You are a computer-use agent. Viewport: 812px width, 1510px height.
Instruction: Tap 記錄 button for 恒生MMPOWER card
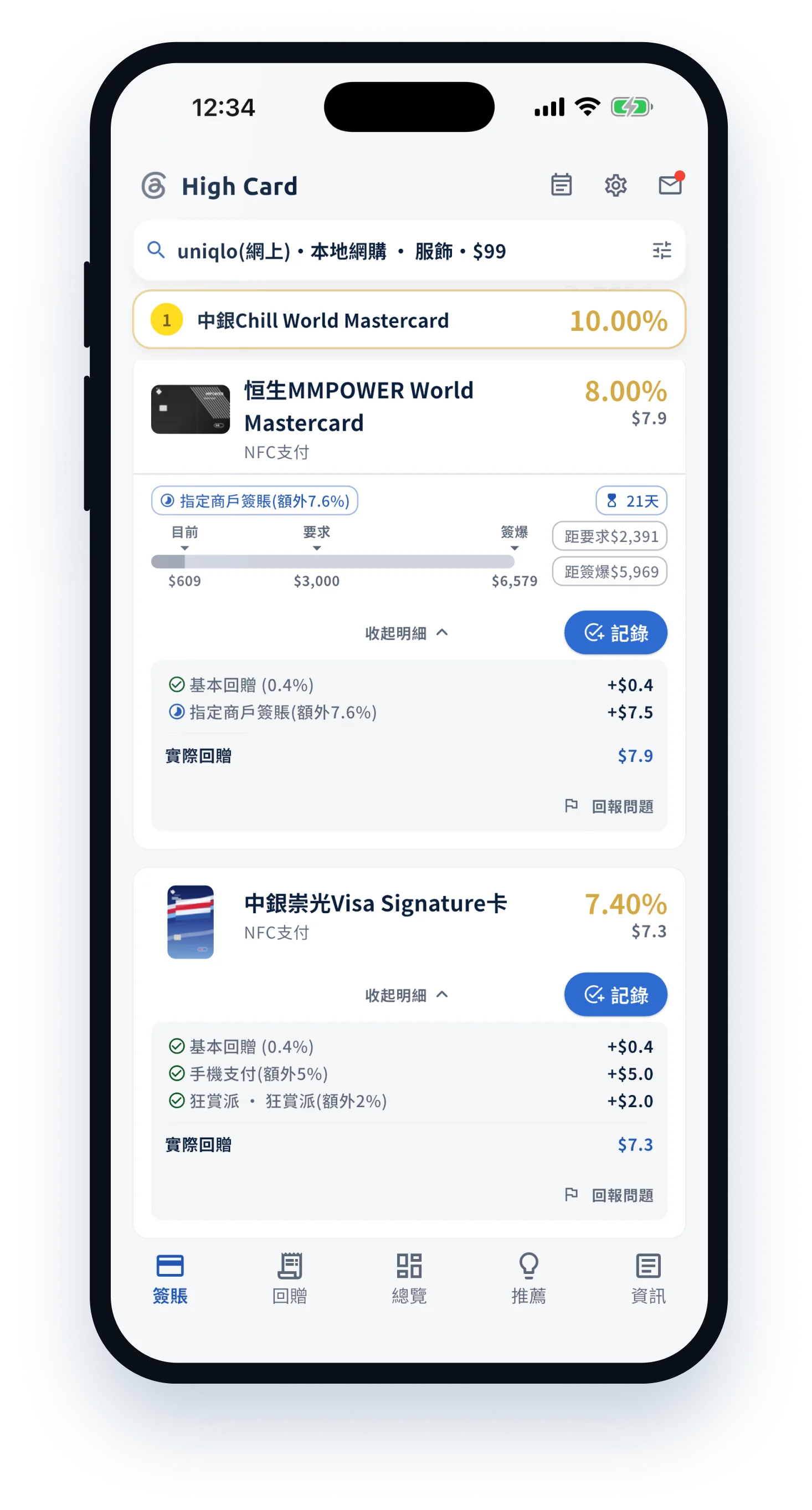615,633
